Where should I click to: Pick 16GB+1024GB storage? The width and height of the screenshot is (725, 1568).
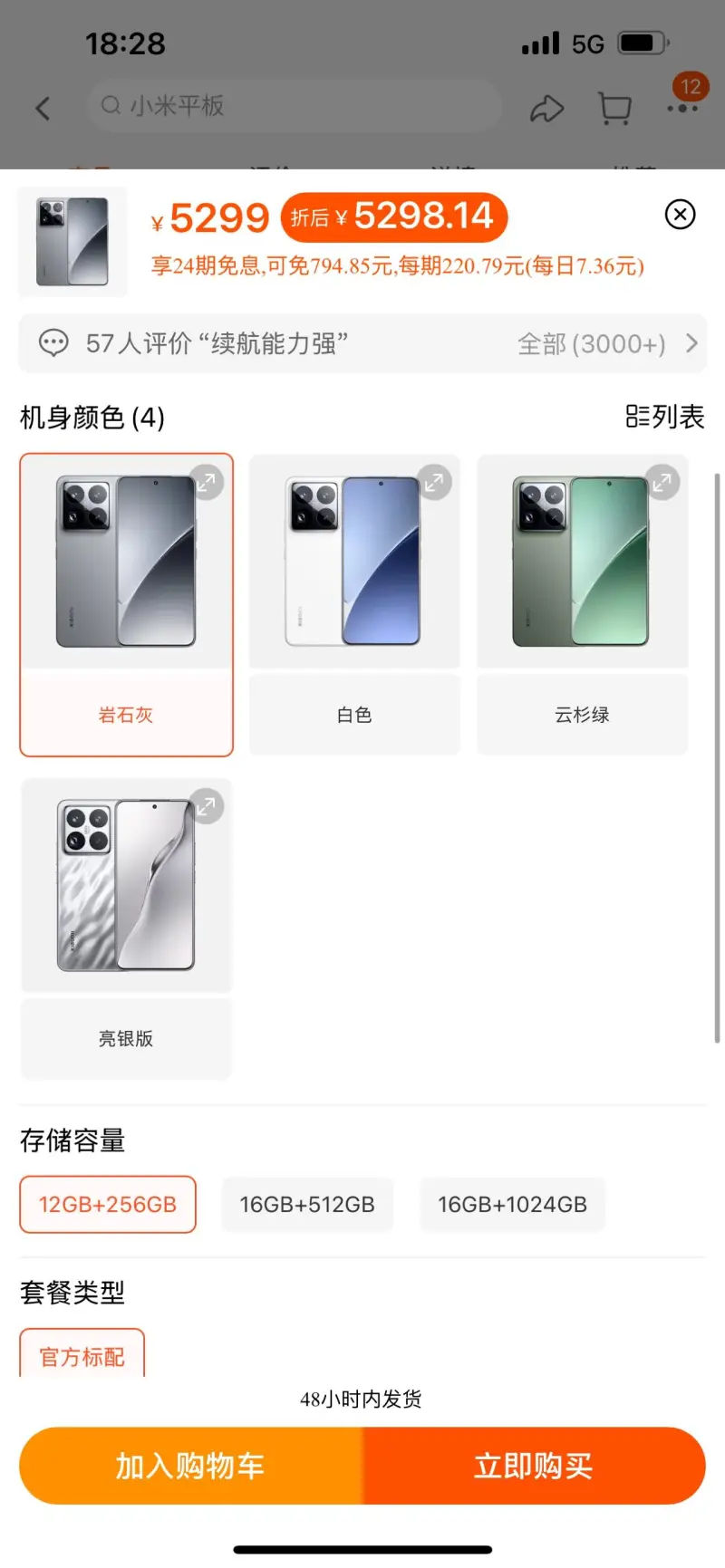512,1204
